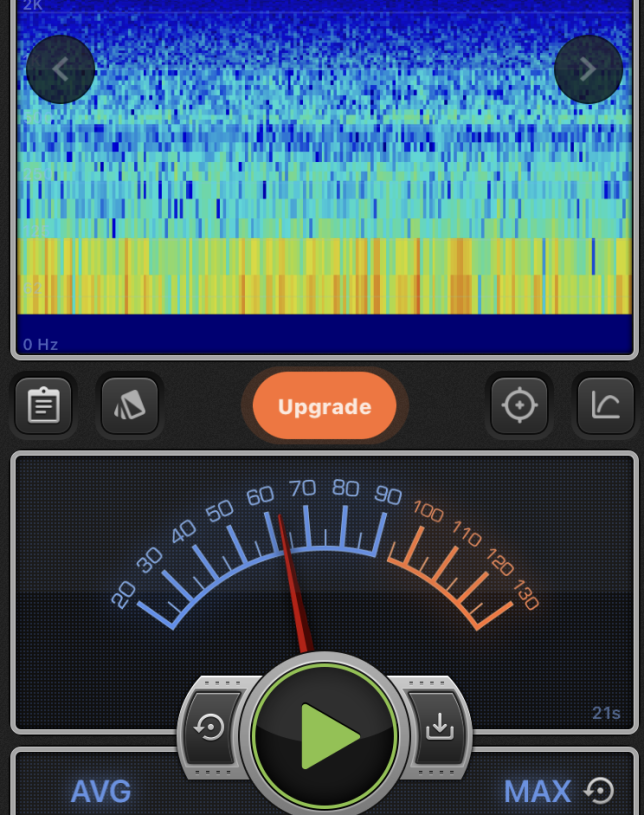Save the recording with download icon
The image size is (644, 815).
(439, 727)
